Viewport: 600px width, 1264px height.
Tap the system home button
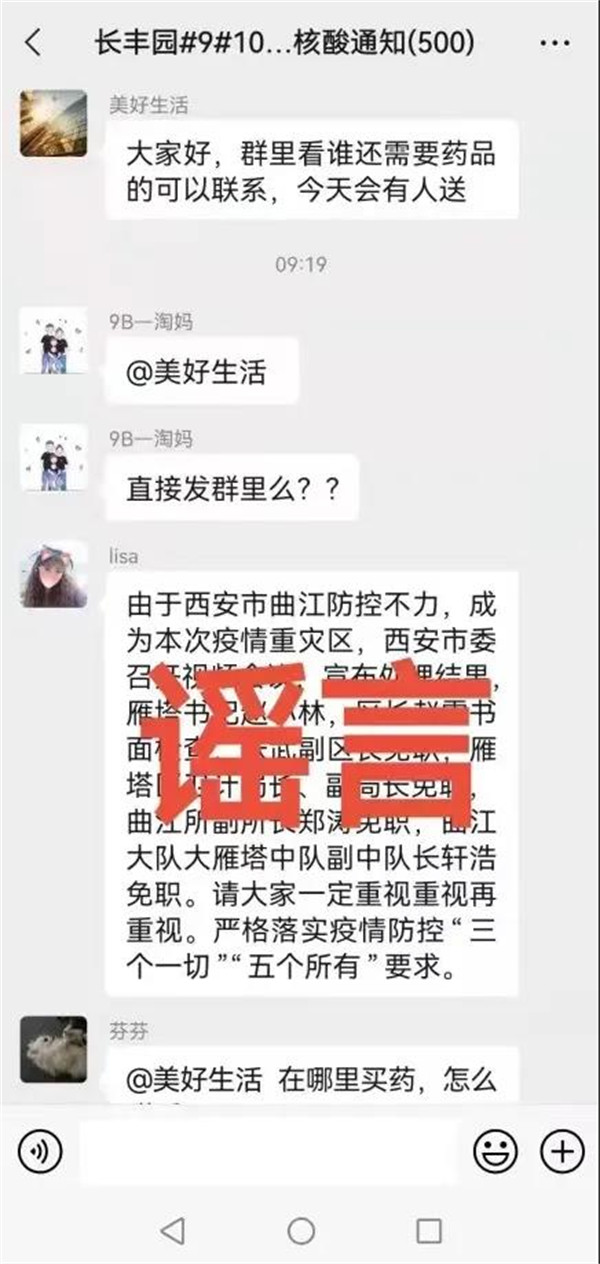coord(301,1231)
